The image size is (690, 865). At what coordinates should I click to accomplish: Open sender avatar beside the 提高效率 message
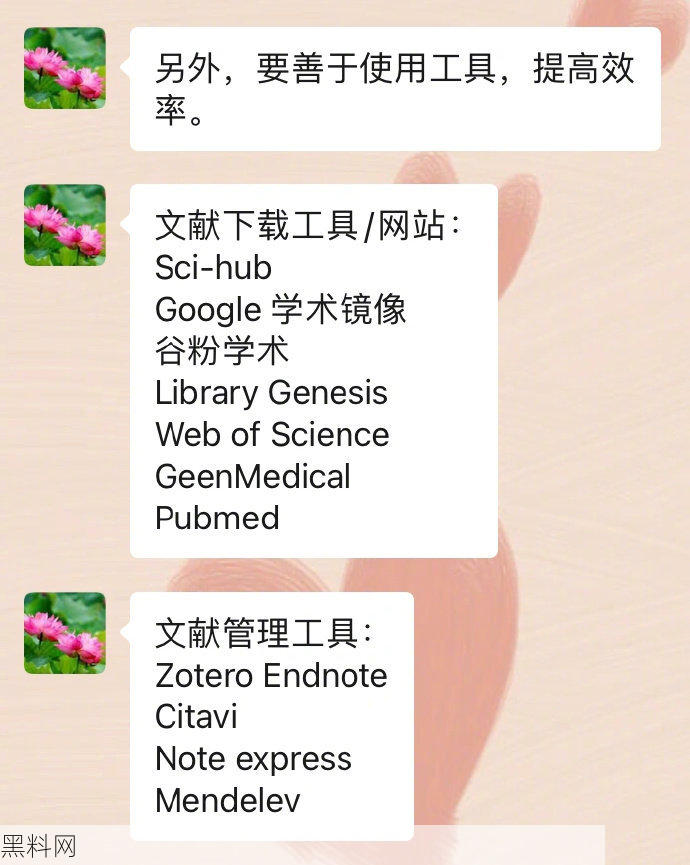(65, 68)
